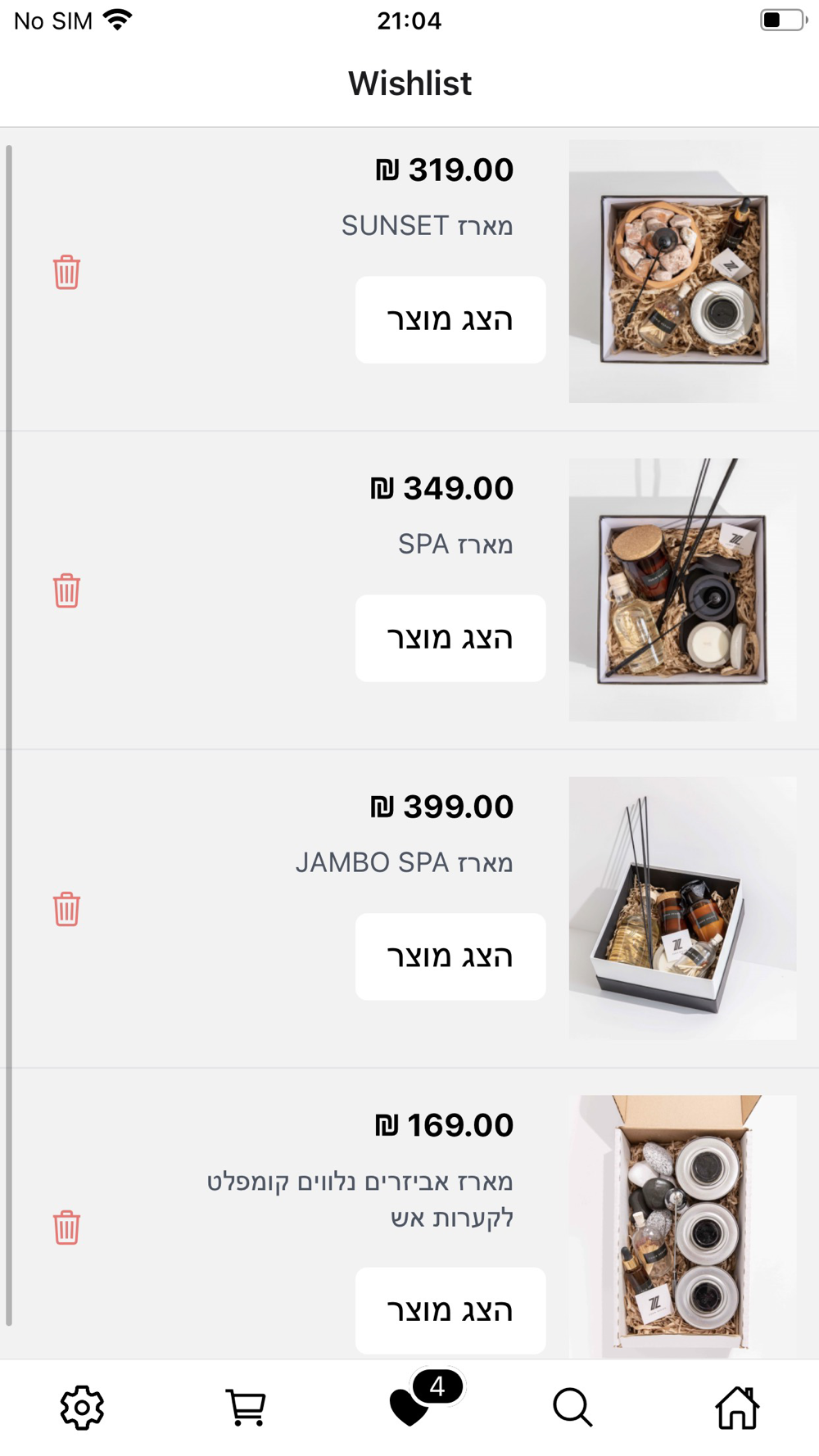Tap הצג מוצר for SUNSET מארז
The image size is (819, 1456).
(450, 319)
